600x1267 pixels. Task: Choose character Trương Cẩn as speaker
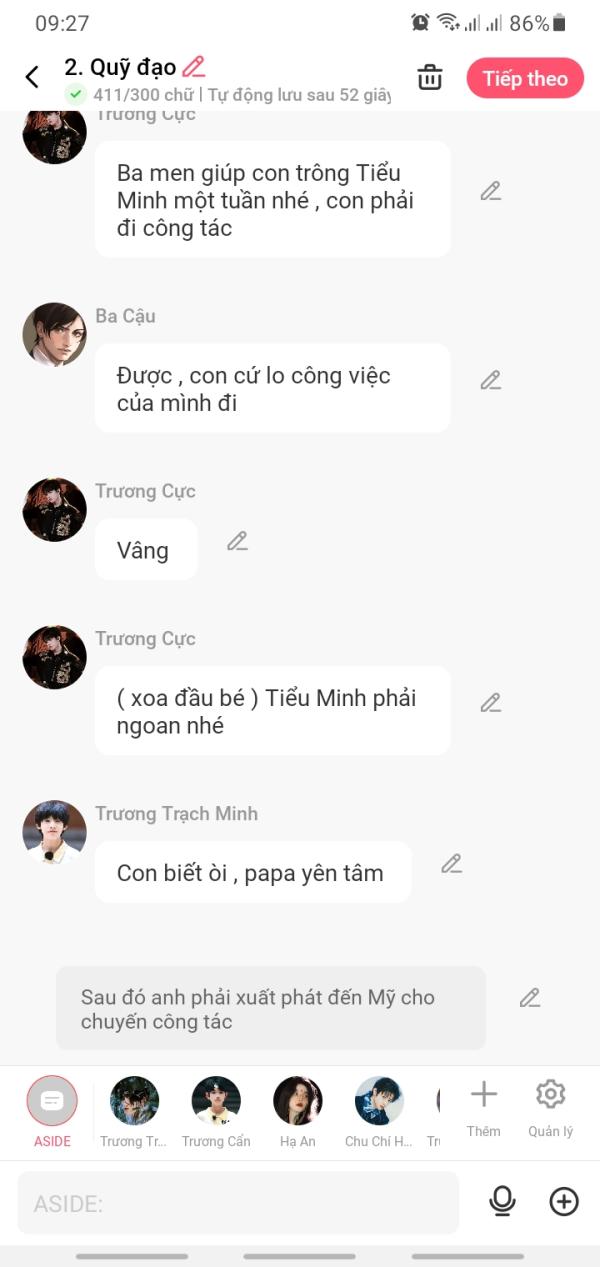point(216,1102)
